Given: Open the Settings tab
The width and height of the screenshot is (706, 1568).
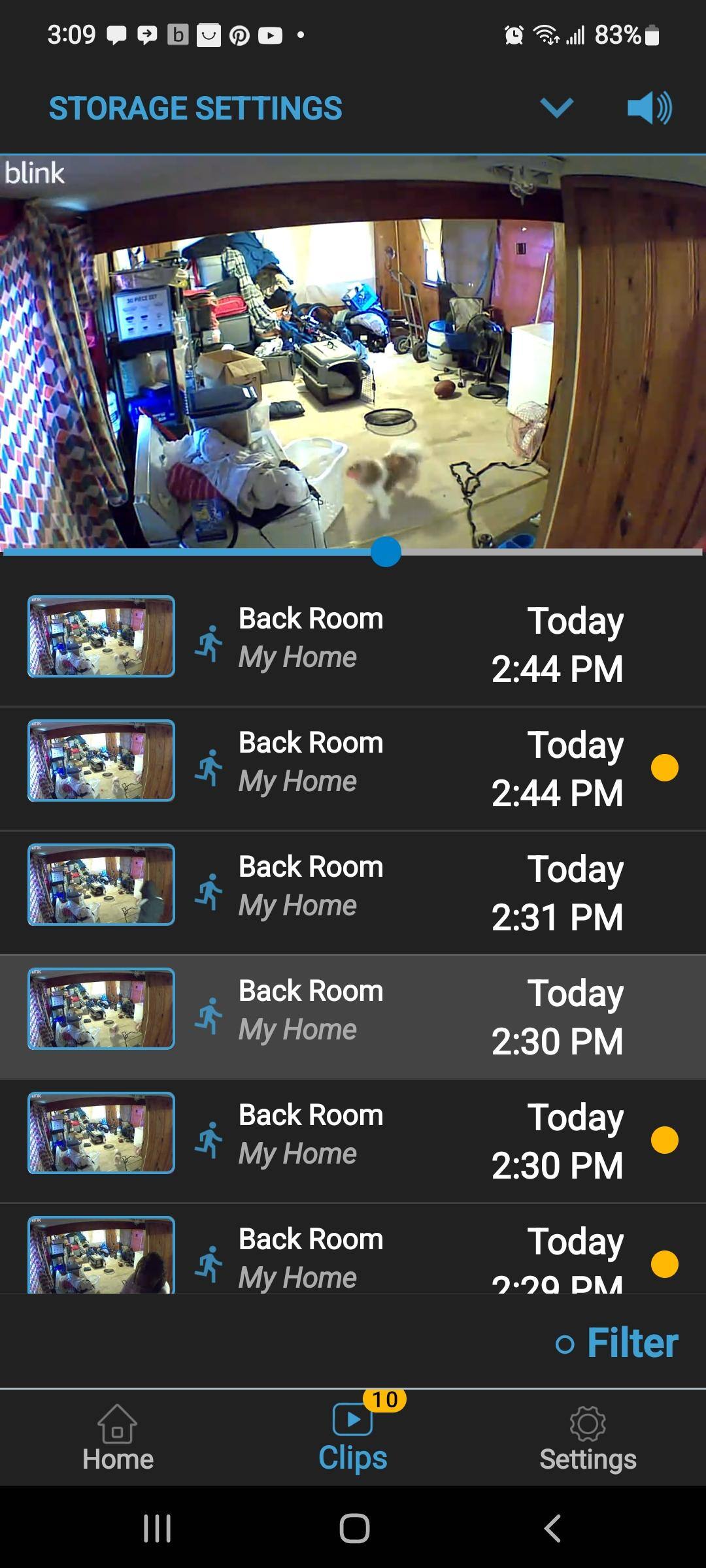Looking at the screenshot, I should click(x=588, y=1439).
